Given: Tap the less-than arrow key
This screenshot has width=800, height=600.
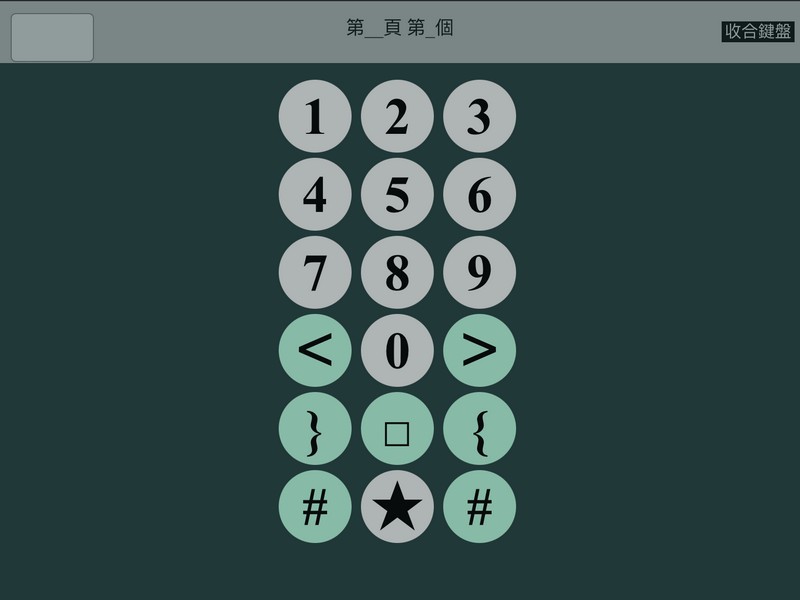Looking at the screenshot, I should point(315,350).
